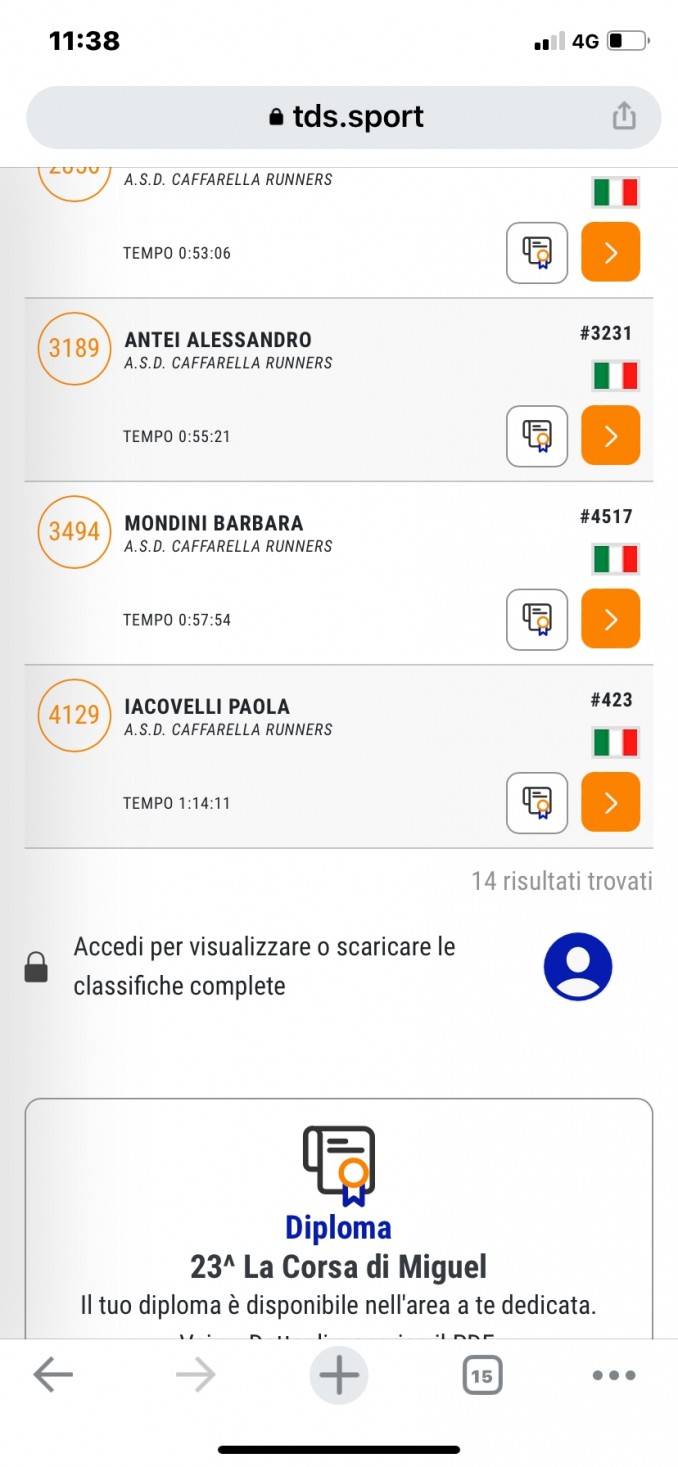
Task: Tap the tds.sport address bar
Action: pyautogui.click(x=343, y=117)
